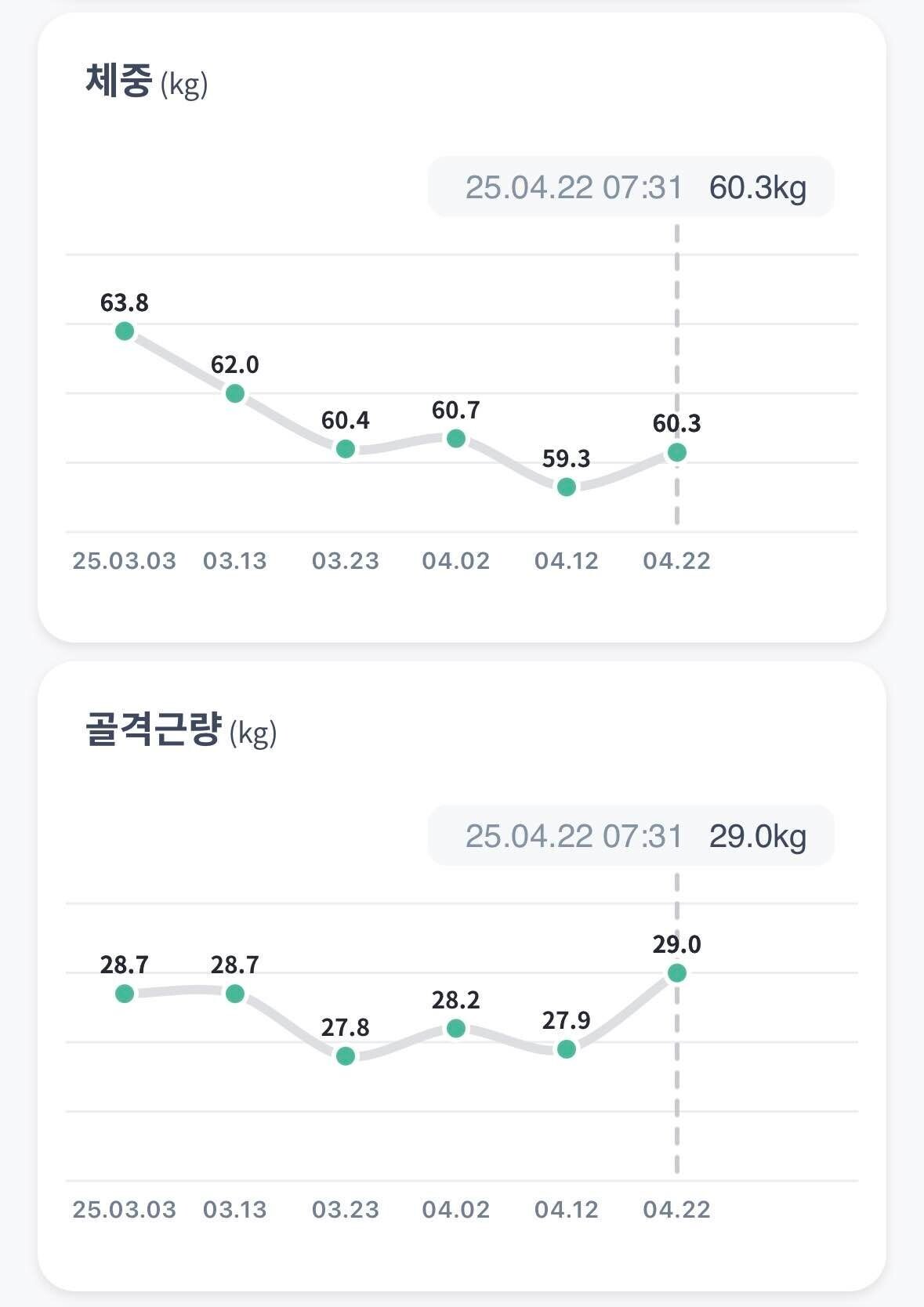Tap the 29.0 skeletal muscle point
Viewport: 924px width, 1307px height.
677,972
